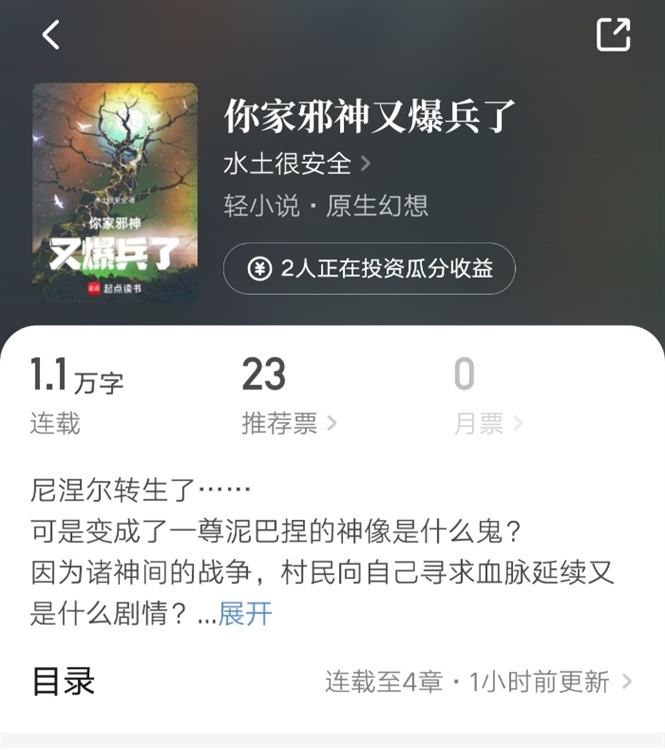View the book cover image
Screen dimensions: 665x750
point(114,193)
